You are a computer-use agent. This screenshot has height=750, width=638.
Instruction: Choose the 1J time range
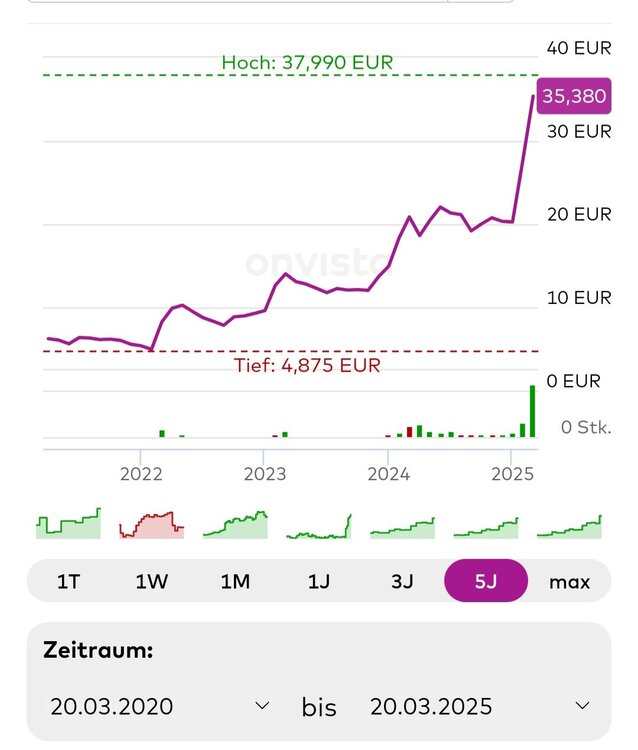click(319, 581)
